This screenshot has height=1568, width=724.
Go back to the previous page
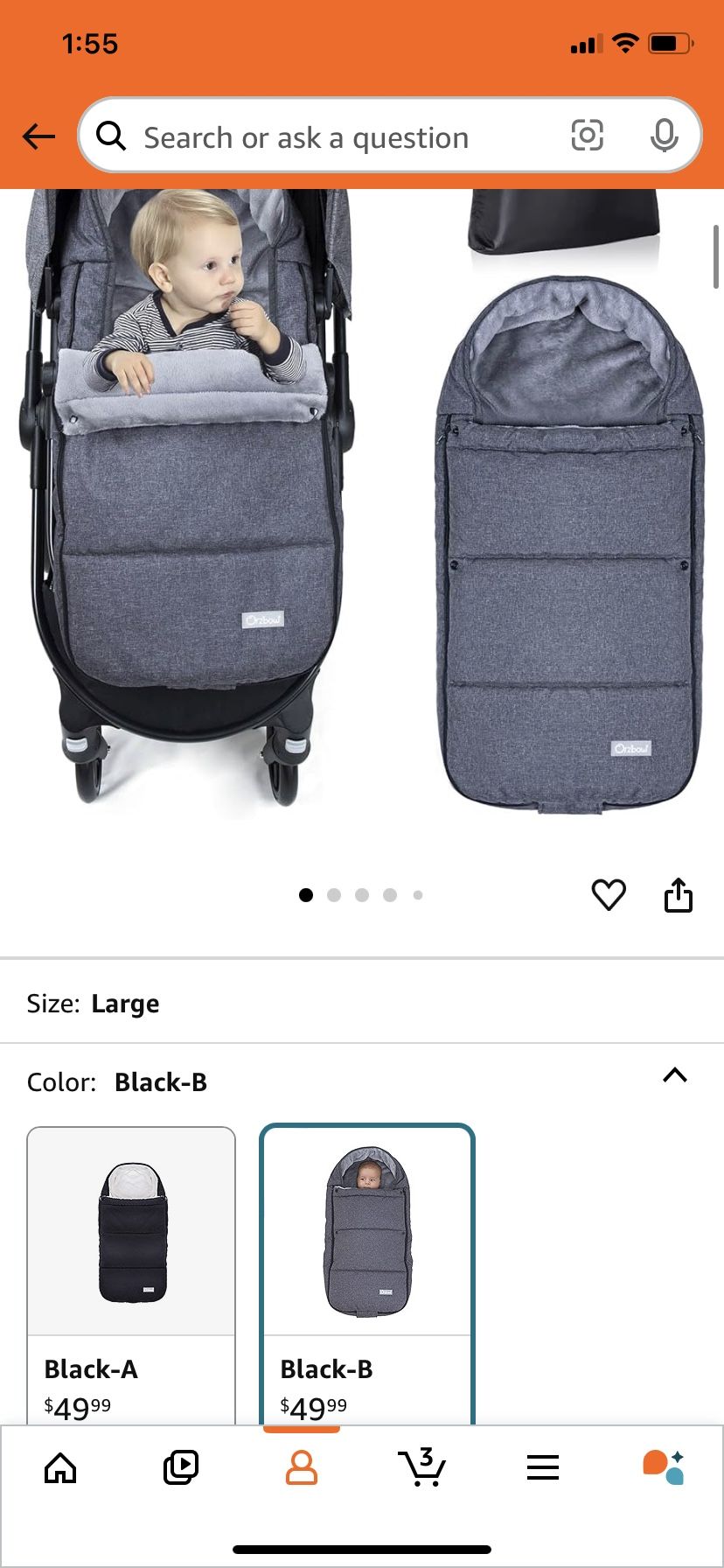point(38,136)
